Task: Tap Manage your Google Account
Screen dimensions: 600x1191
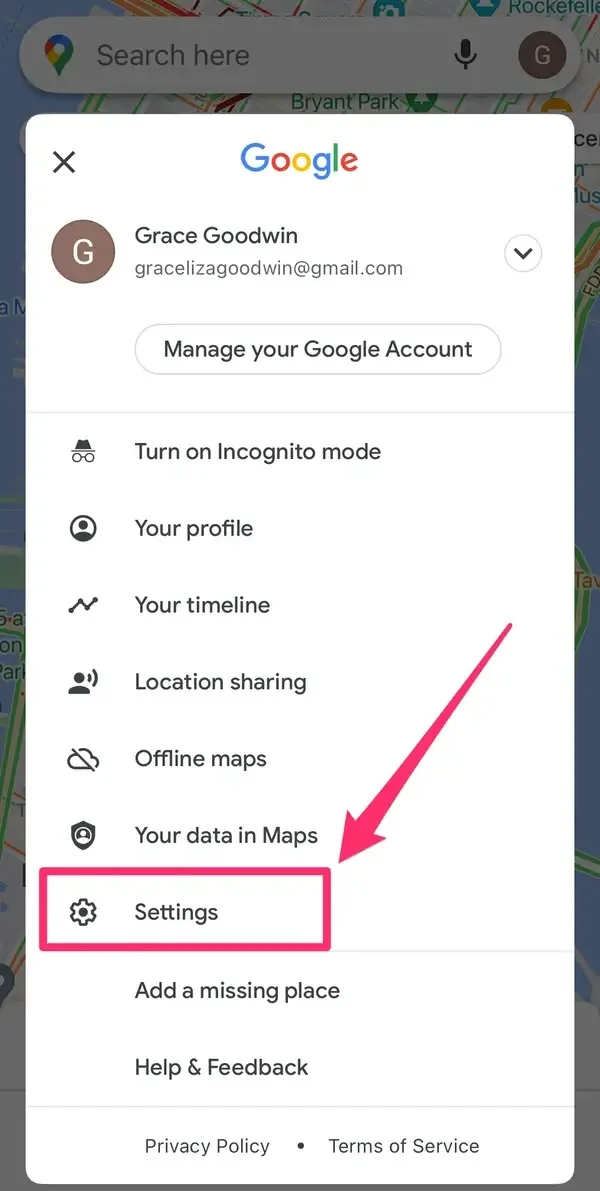Action: 318,349
